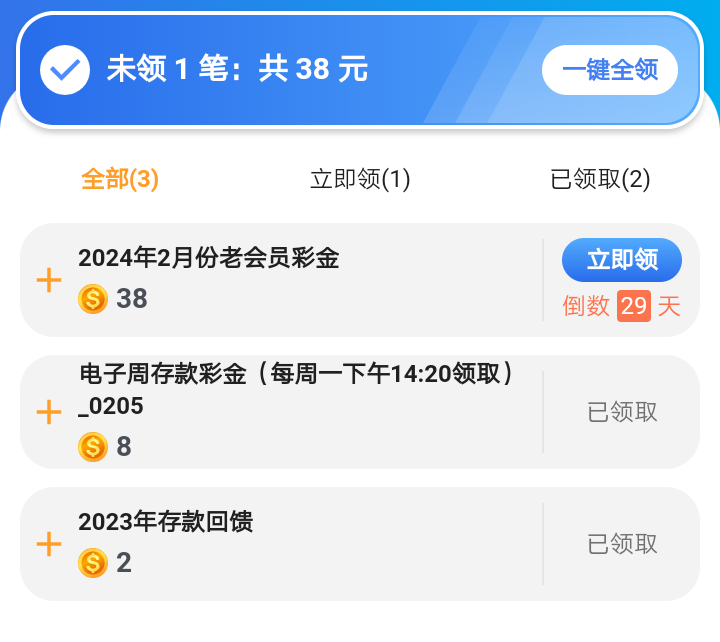Claim the 2024年2月份老会员彩金 with 立即领
This screenshot has height=642, width=720.
[x=622, y=260]
